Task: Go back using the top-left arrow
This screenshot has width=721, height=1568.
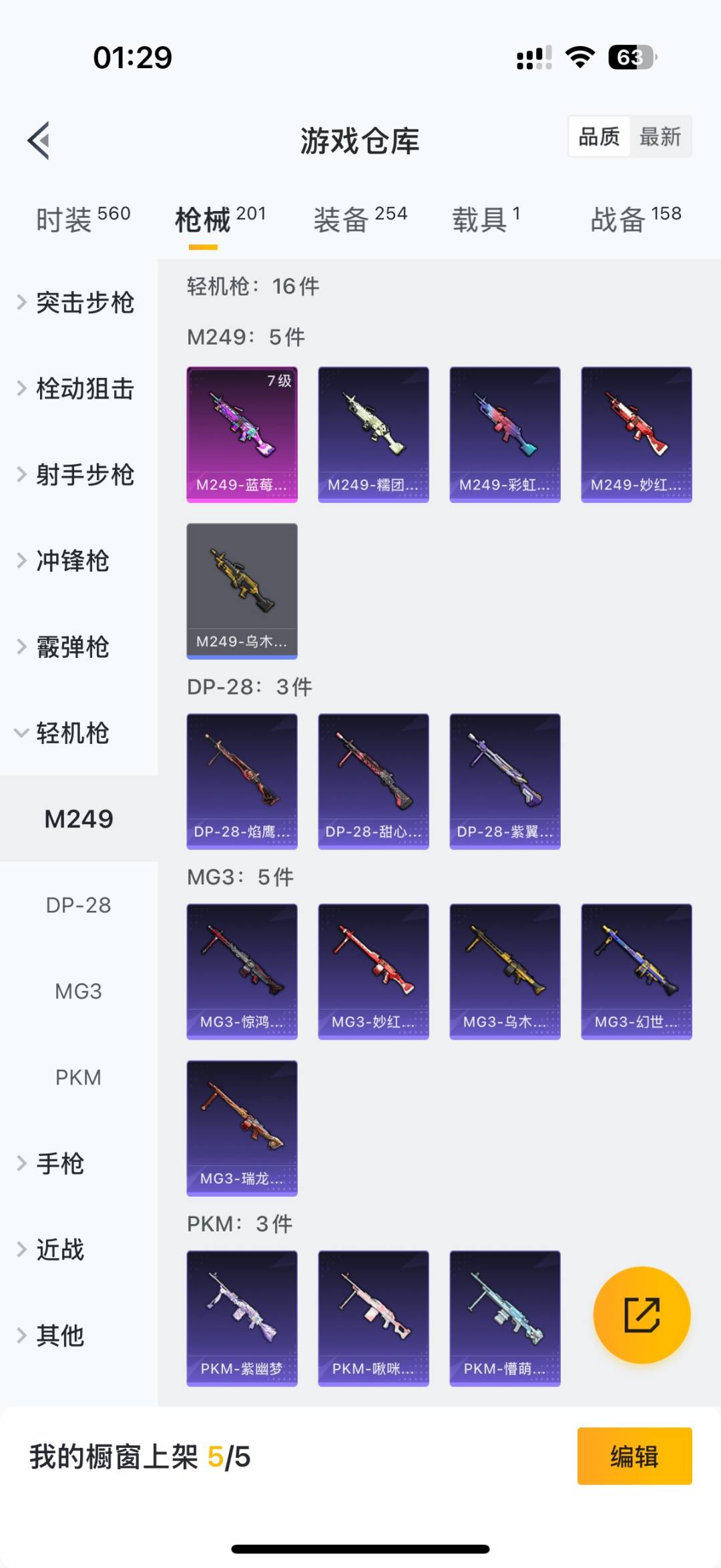Action: tap(39, 140)
